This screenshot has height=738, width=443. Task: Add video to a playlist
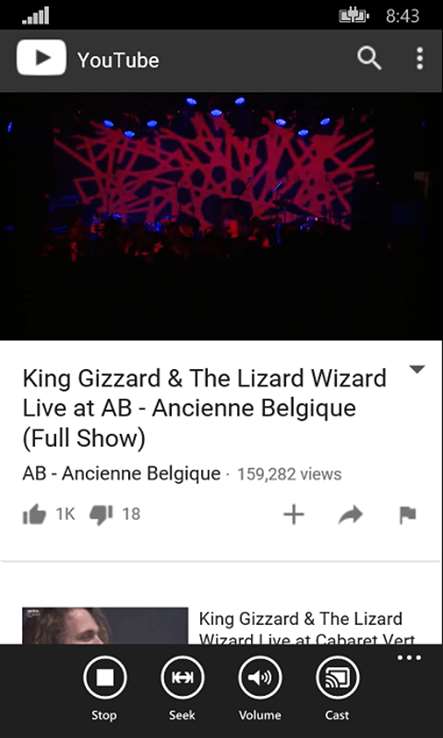(294, 514)
